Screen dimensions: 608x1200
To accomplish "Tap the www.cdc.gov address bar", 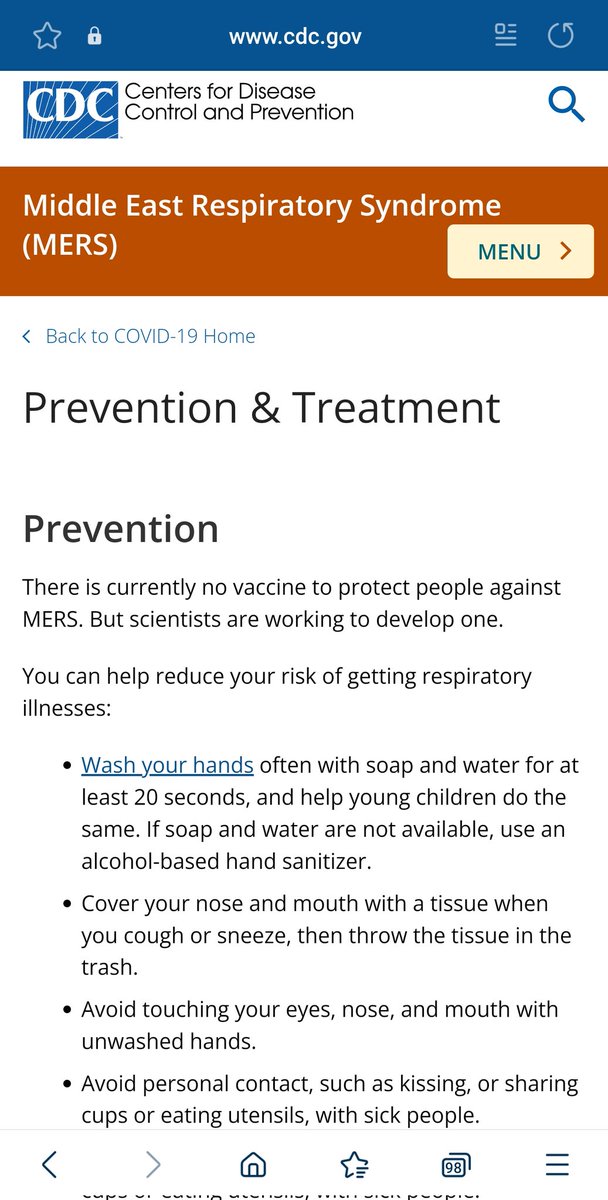I will 295,37.
